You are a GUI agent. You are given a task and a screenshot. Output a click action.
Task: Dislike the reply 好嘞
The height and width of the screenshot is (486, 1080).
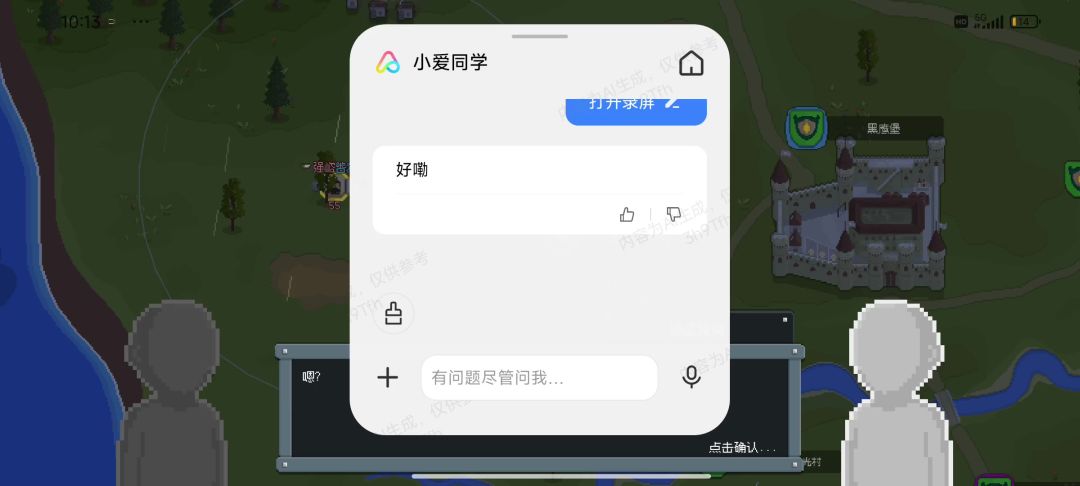tap(674, 215)
